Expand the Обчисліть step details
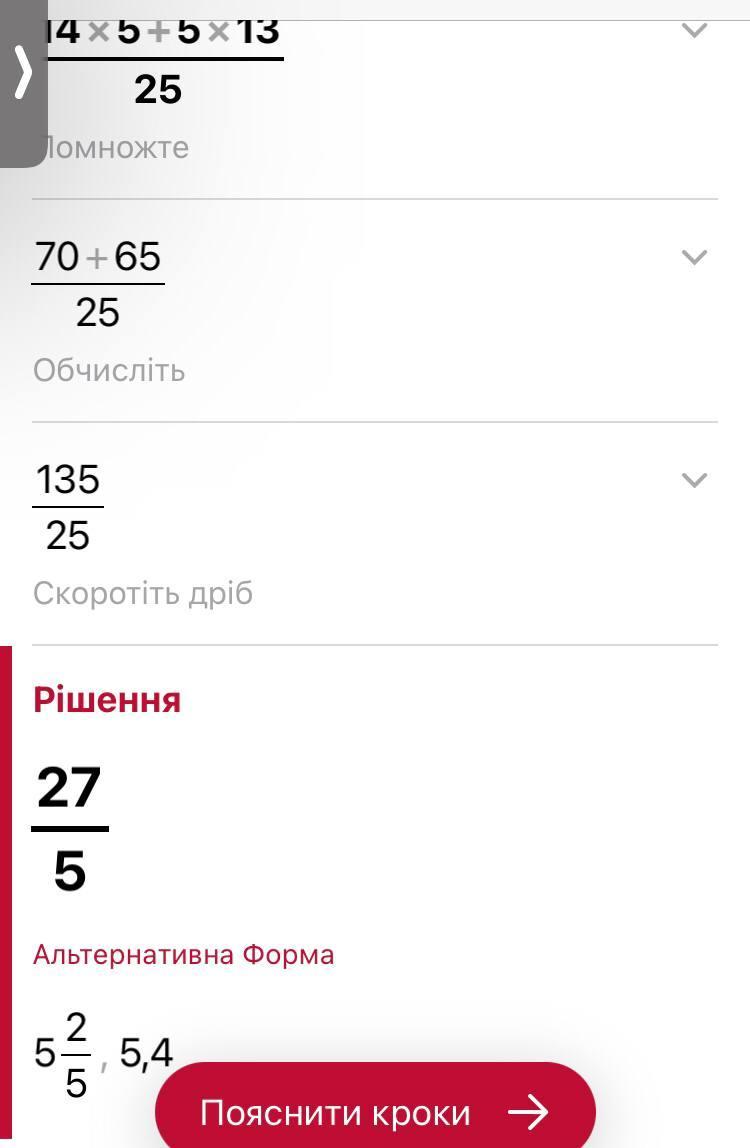This screenshot has width=750, height=1148. point(694,257)
